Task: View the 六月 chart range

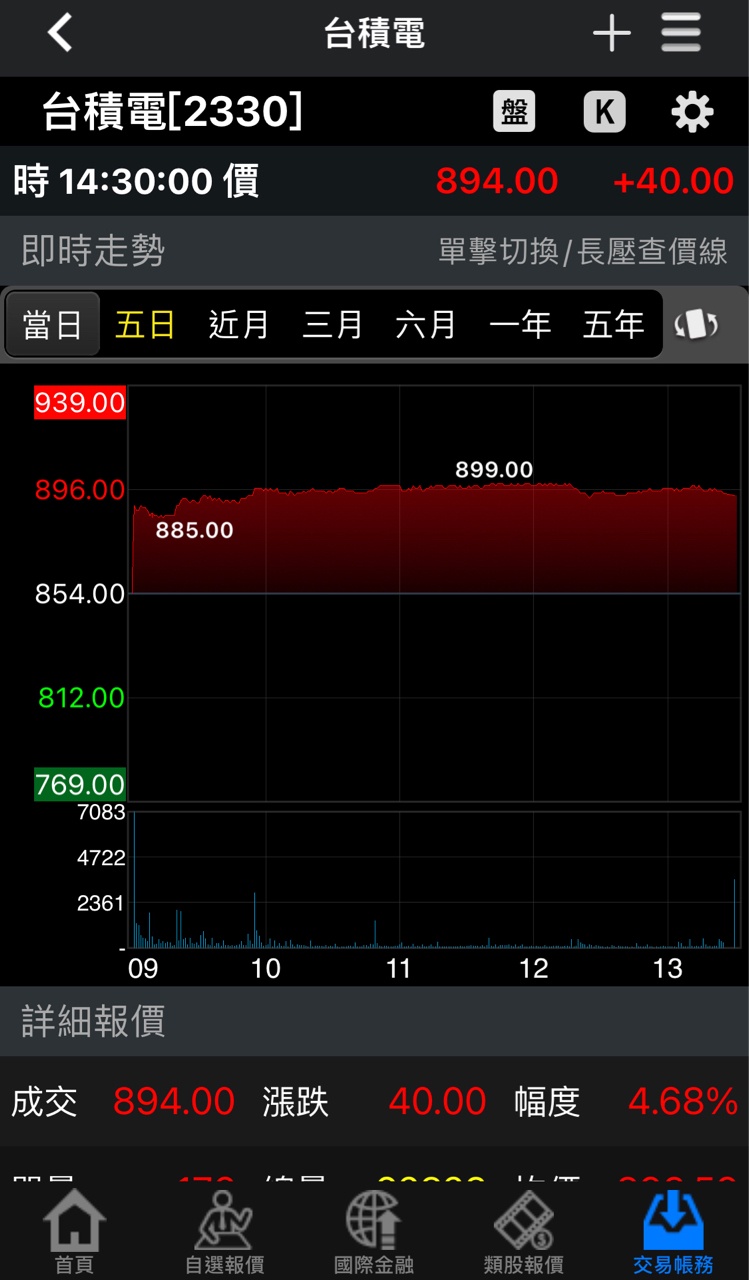Action: (426, 324)
